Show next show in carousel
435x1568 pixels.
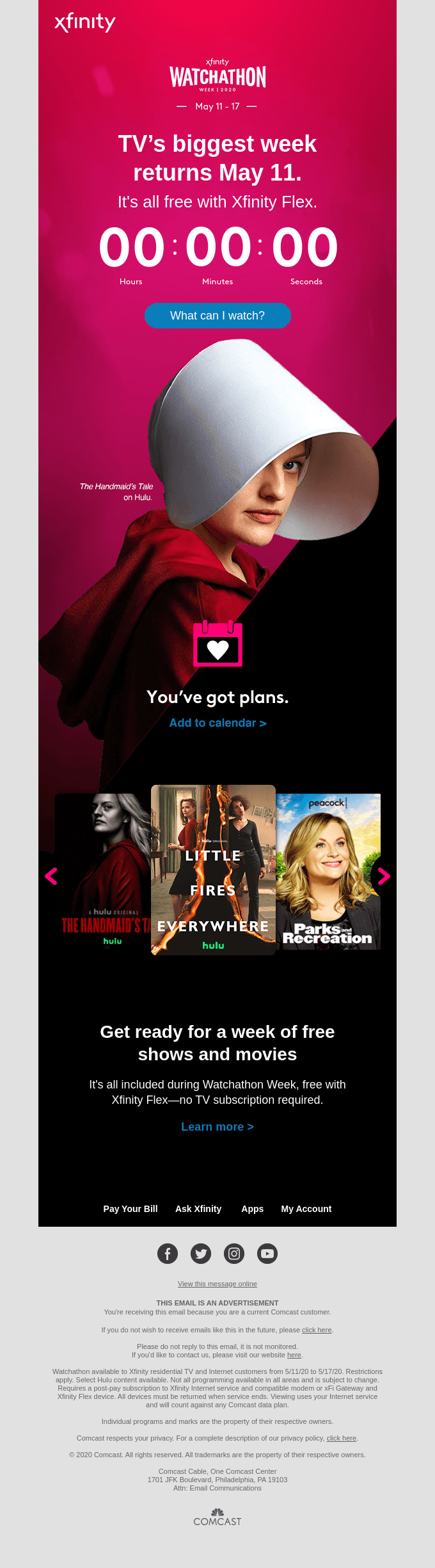pyautogui.click(x=384, y=876)
